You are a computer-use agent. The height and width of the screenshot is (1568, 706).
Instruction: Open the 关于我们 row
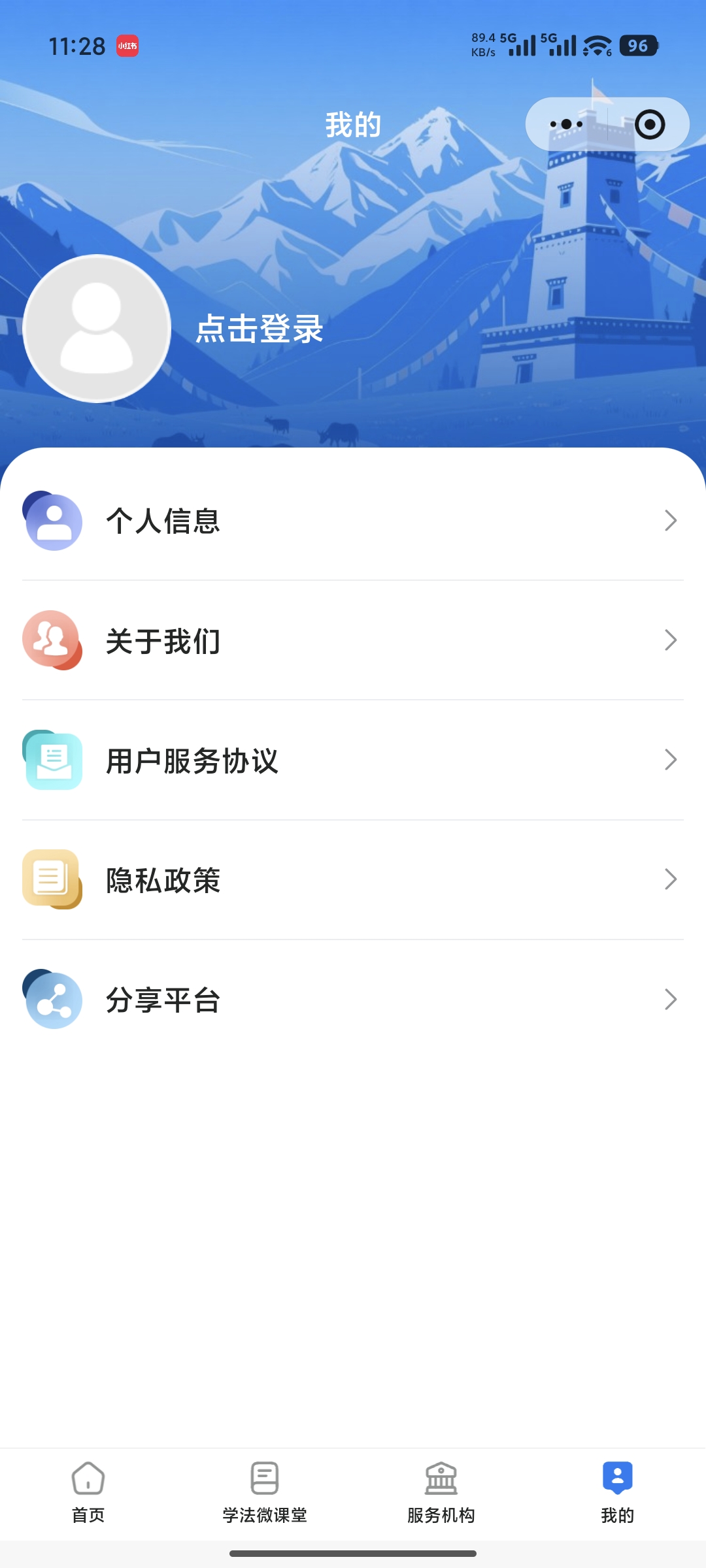pyautogui.click(x=353, y=641)
